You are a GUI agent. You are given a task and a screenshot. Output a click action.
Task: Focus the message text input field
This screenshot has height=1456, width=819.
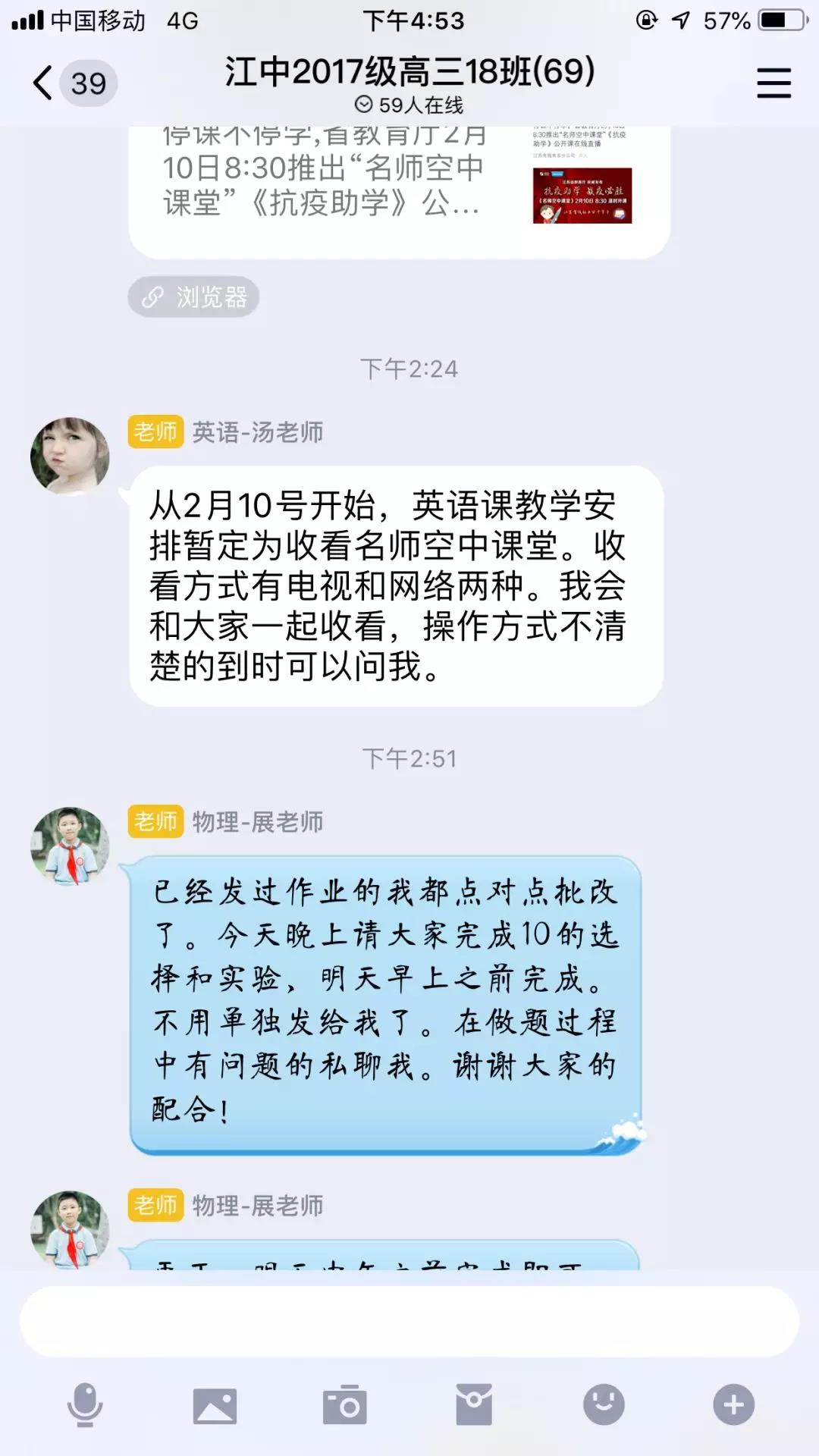click(409, 1320)
